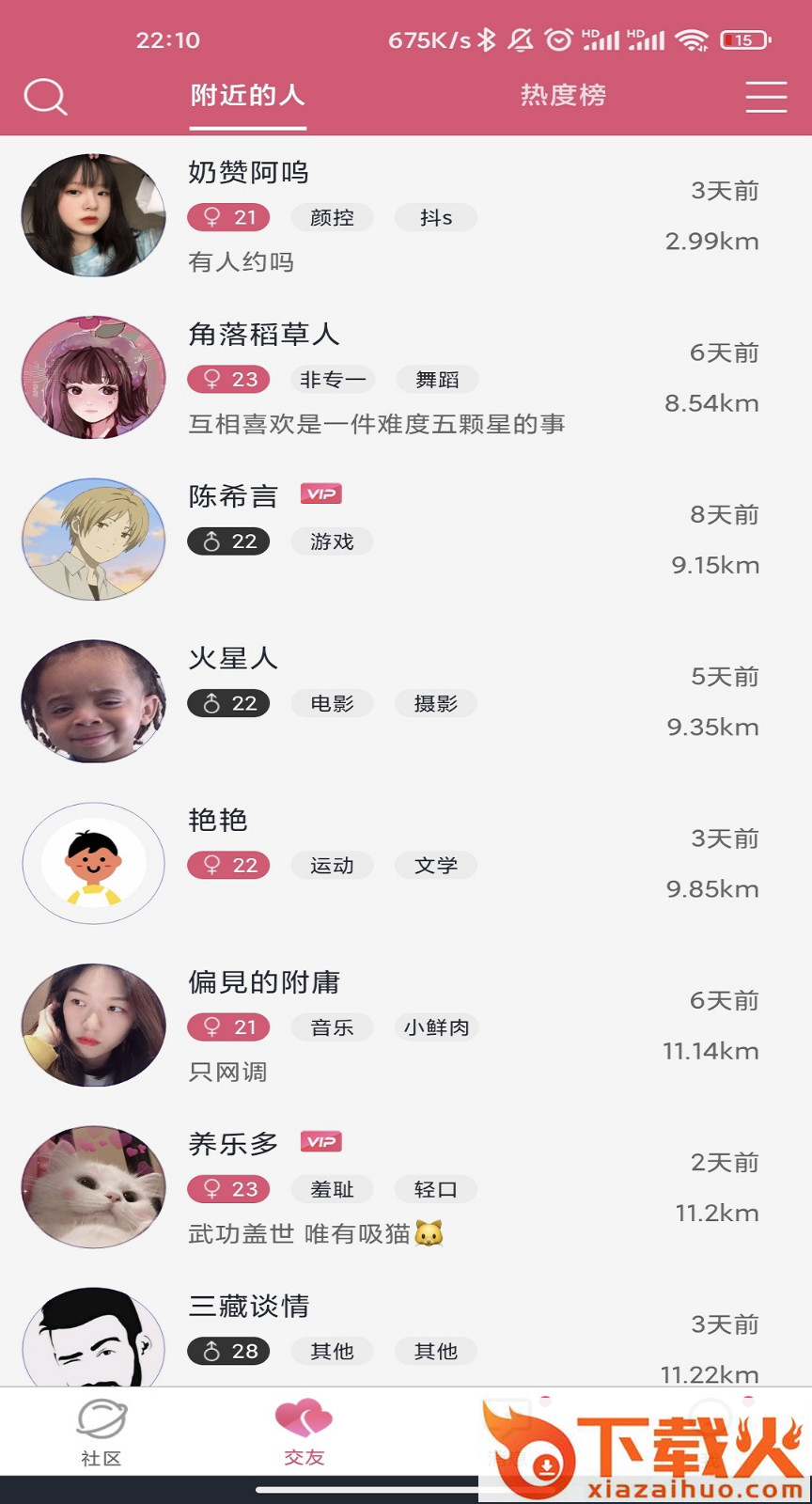Image resolution: width=812 pixels, height=1504 pixels.
Task: Open 奶赞阿呜's profile row
Action: click(x=404, y=216)
